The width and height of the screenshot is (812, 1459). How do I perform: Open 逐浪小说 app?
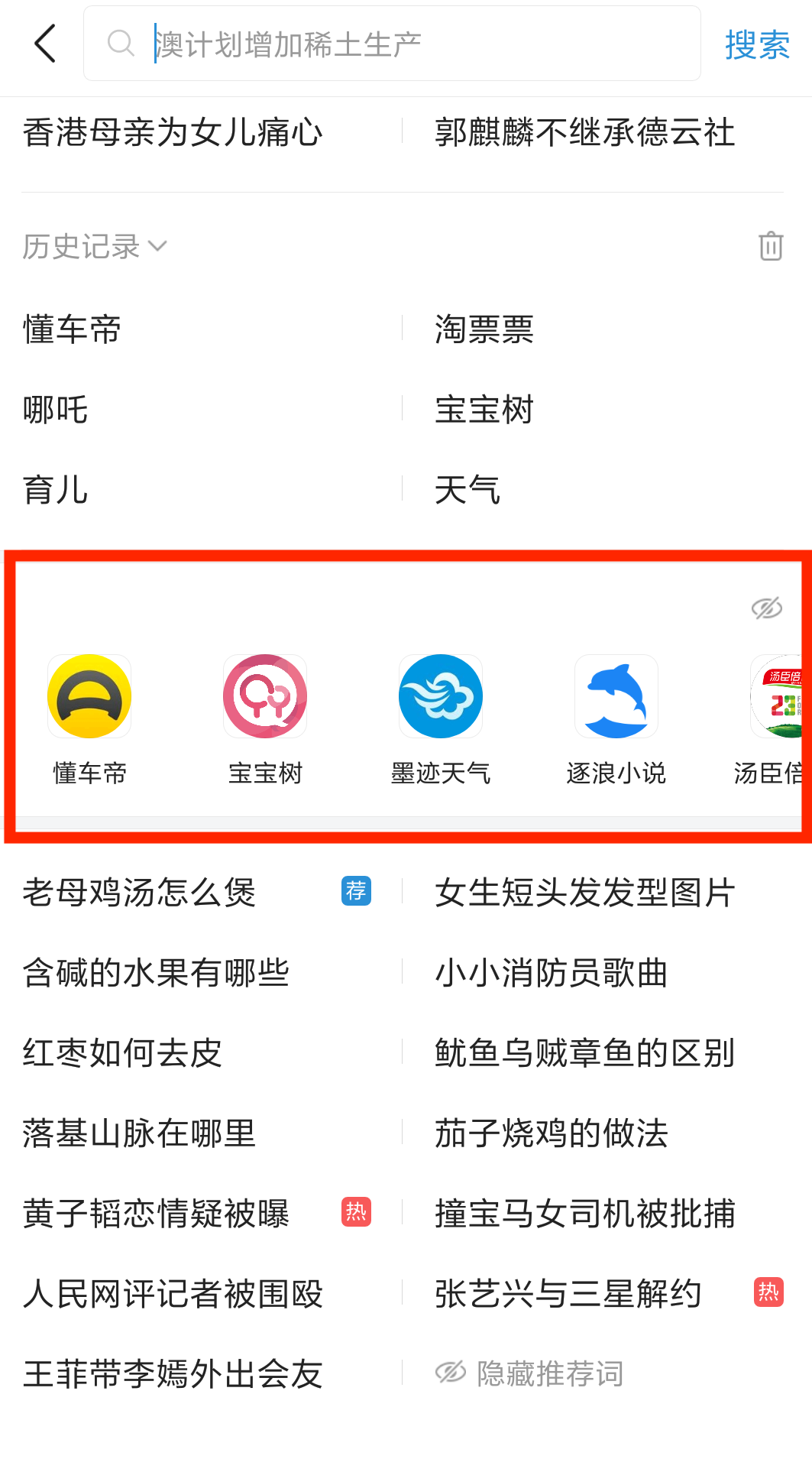pyautogui.click(x=616, y=697)
